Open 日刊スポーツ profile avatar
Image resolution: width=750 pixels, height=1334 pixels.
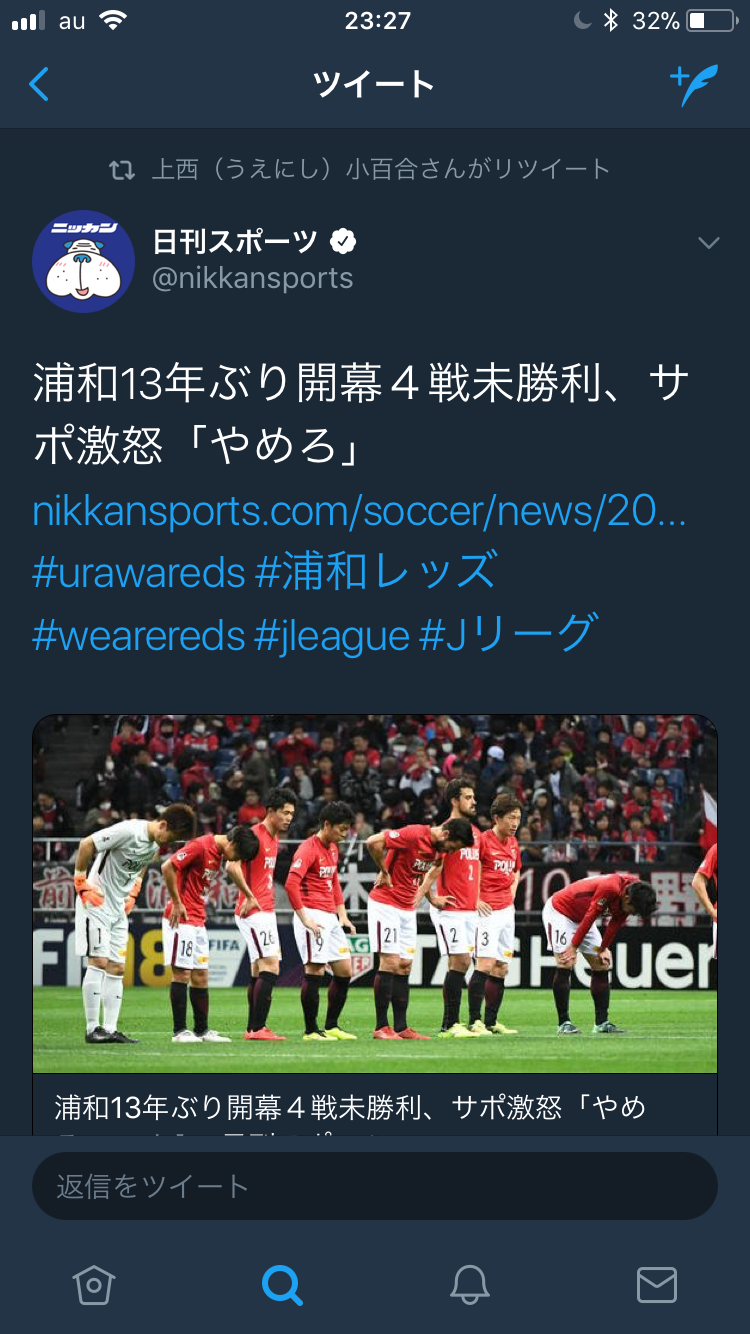(x=83, y=262)
